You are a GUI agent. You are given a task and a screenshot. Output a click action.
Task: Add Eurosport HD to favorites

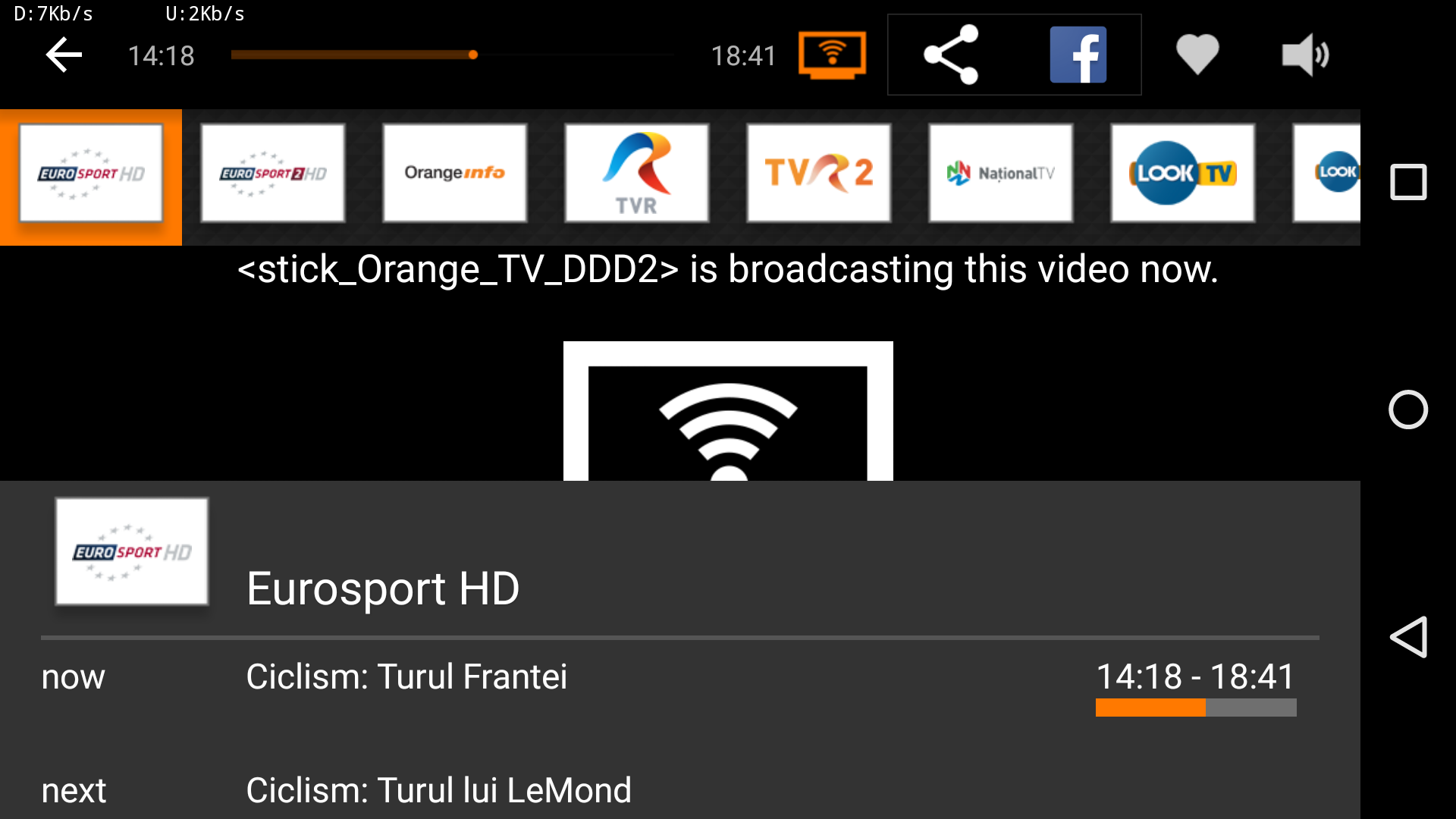coord(1197,55)
